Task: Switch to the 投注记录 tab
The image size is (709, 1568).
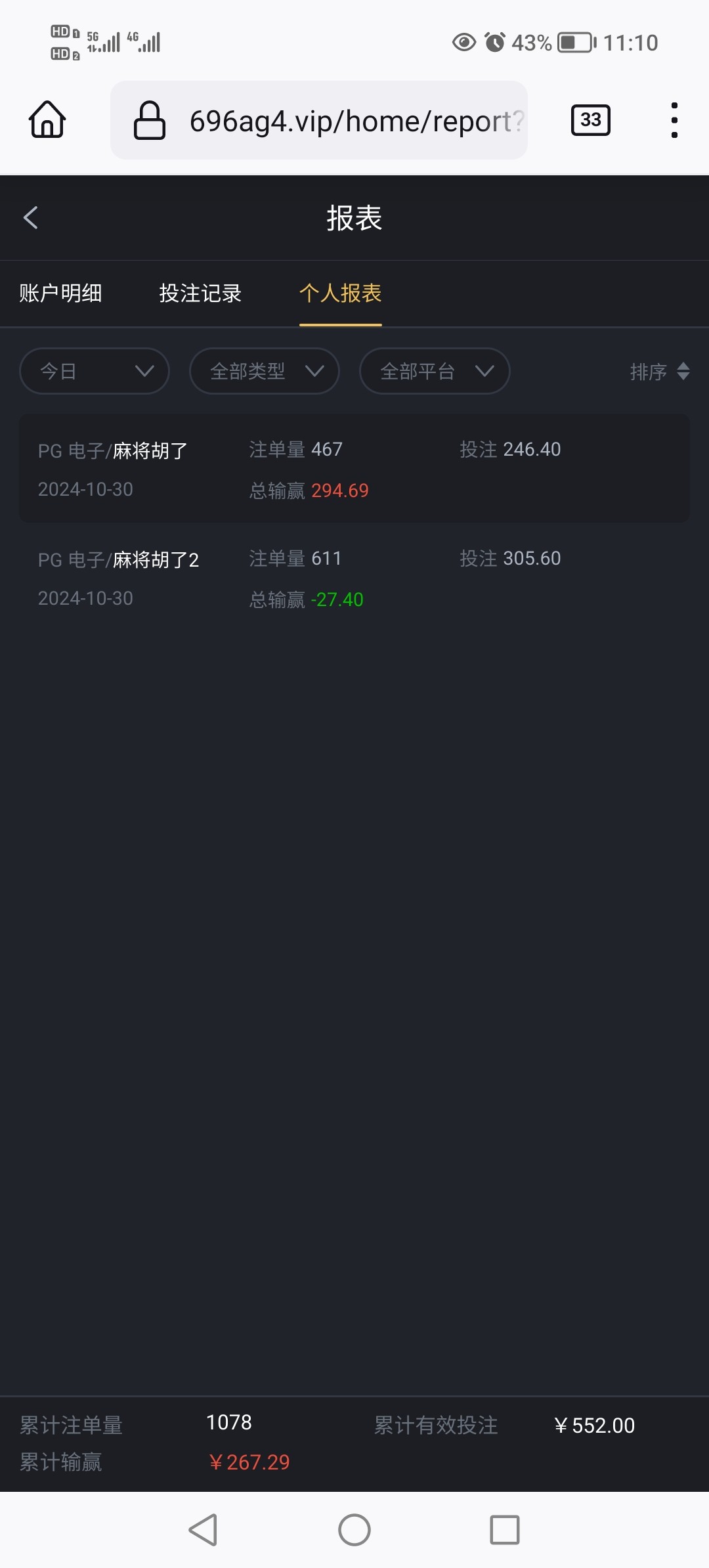Action: click(x=200, y=293)
